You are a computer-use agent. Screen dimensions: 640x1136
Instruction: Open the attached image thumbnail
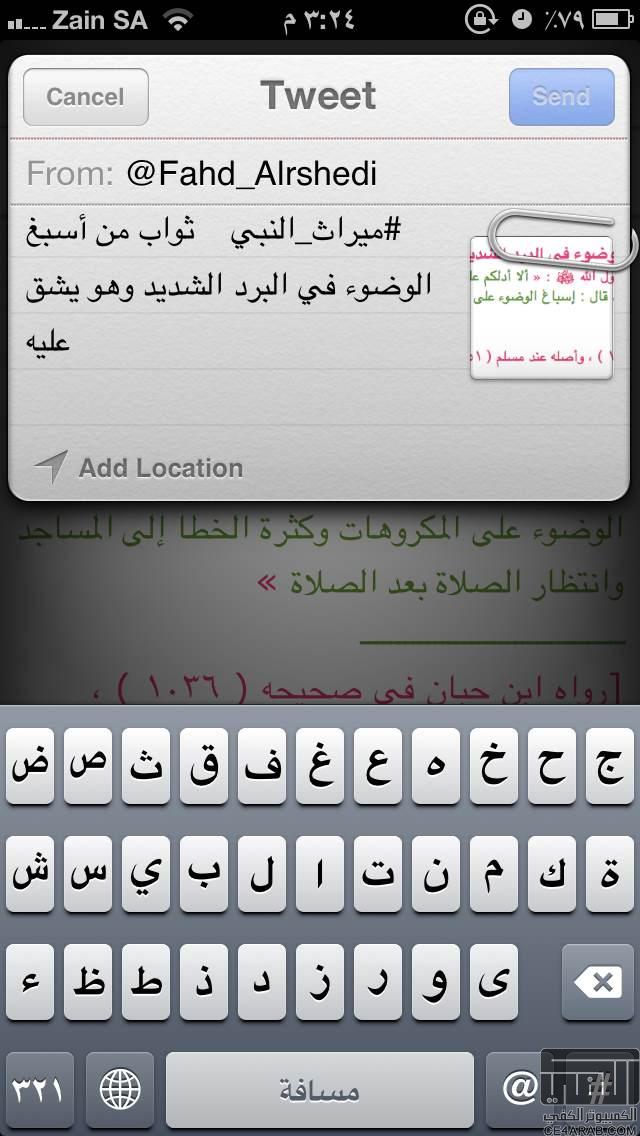pos(541,307)
